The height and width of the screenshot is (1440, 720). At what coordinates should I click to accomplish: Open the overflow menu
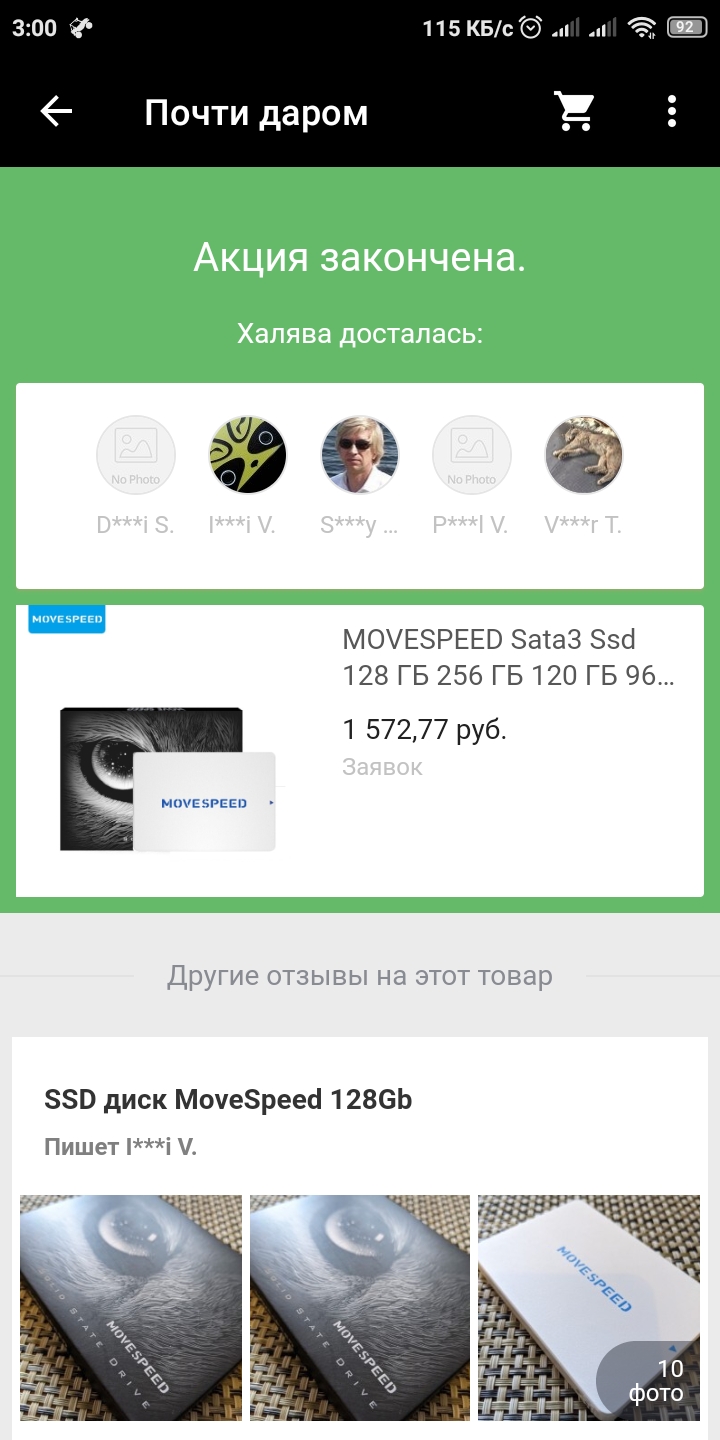click(x=672, y=112)
